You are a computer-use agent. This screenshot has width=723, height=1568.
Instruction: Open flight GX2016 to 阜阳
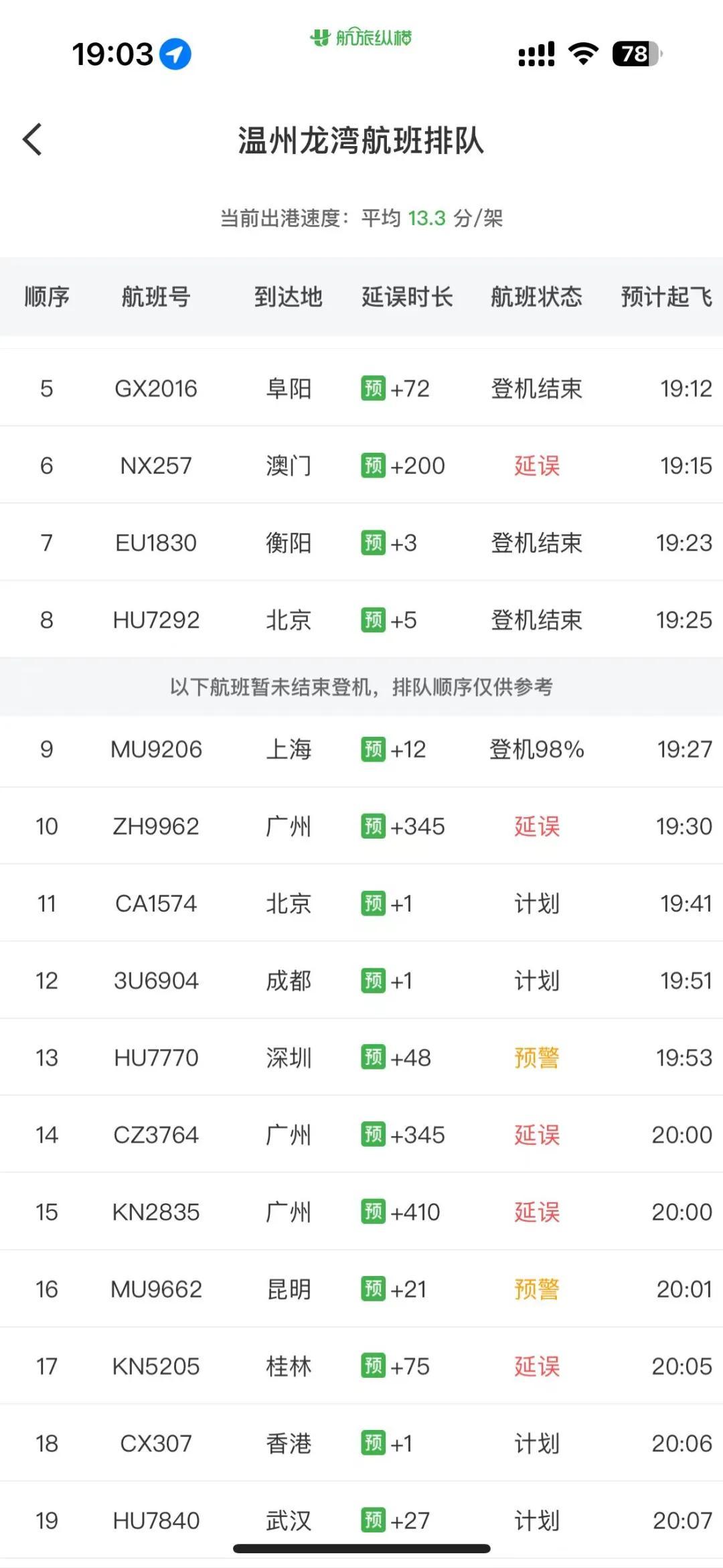(156, 388)
